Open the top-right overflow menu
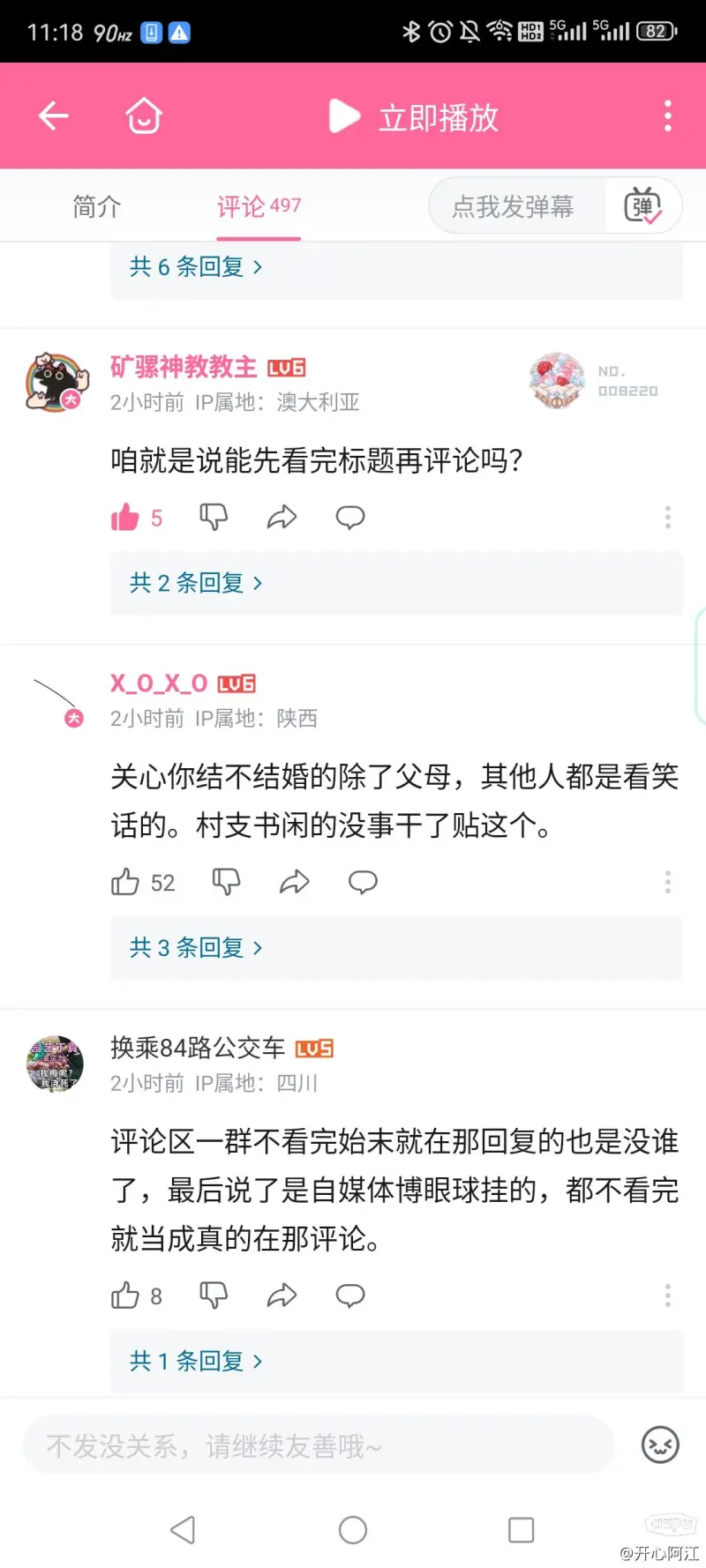Image resolution: width=706 pixels, height=1568 pixels. click(667, 116)
